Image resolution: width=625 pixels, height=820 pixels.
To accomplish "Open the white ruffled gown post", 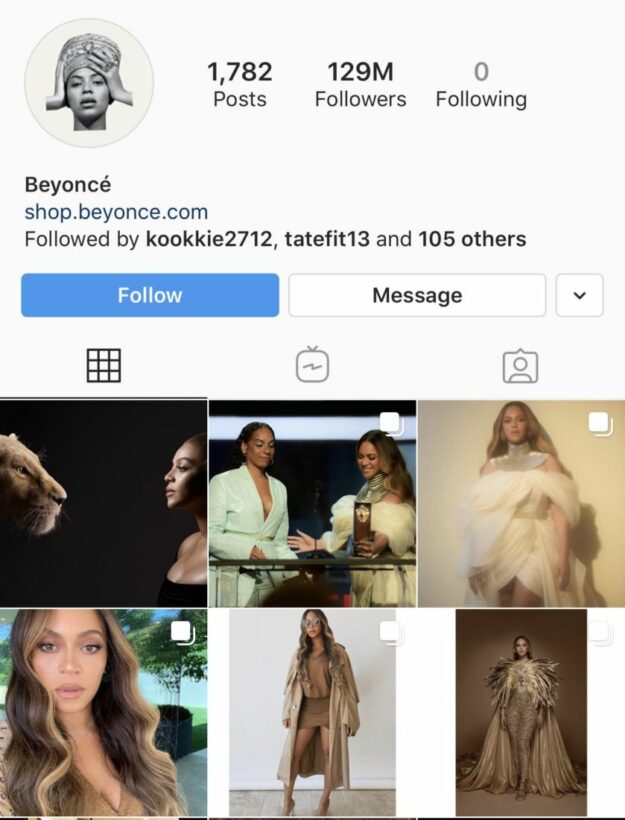I will 521,504.
